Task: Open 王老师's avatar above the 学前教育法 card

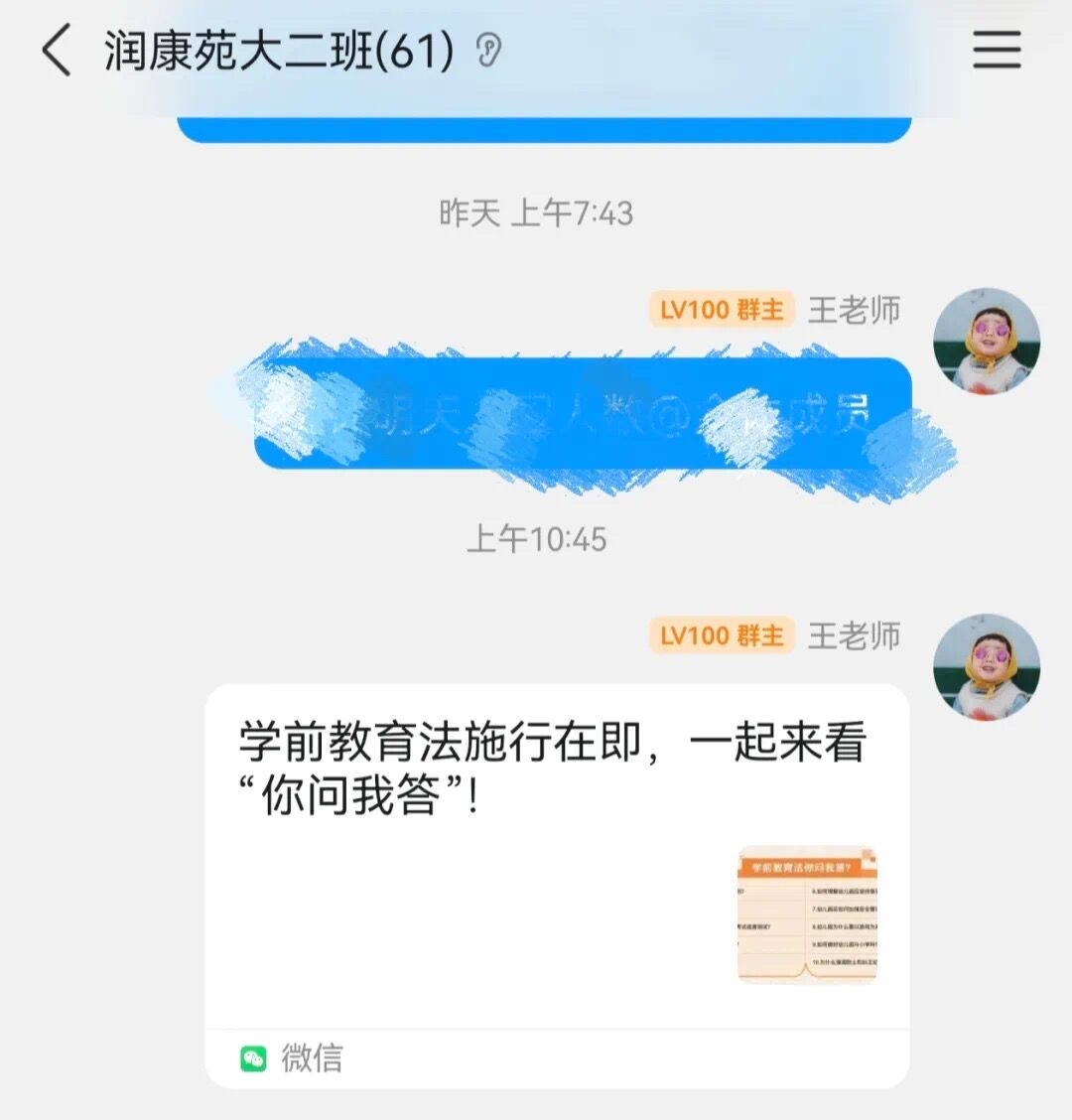Action: pos(986,666)
